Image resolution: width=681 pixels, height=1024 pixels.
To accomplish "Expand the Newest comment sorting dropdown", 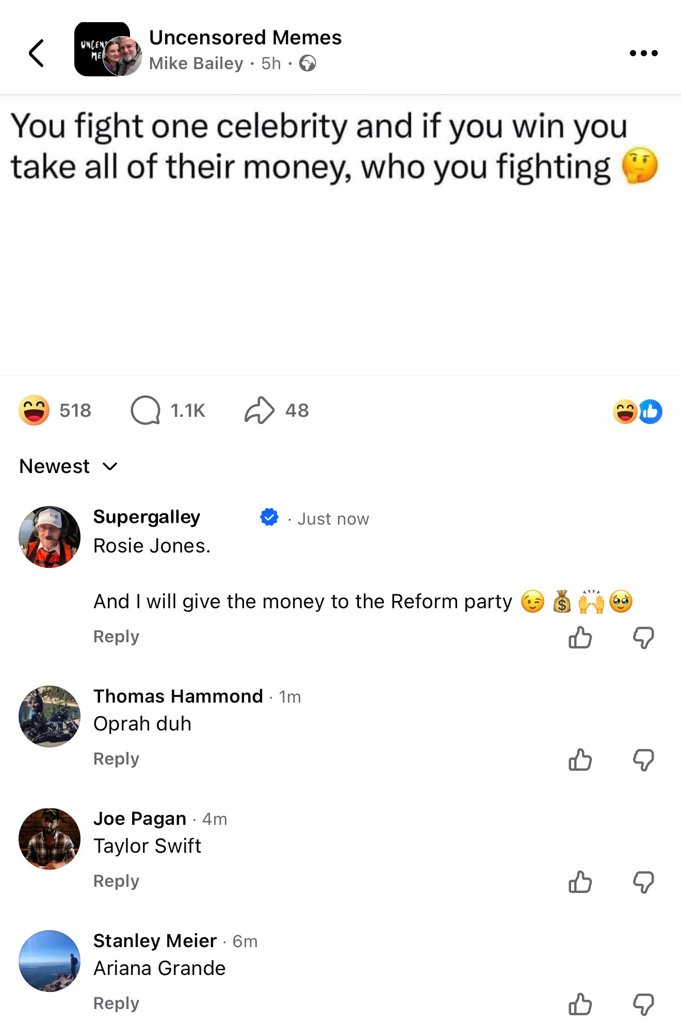I will [x=68, y=466].
